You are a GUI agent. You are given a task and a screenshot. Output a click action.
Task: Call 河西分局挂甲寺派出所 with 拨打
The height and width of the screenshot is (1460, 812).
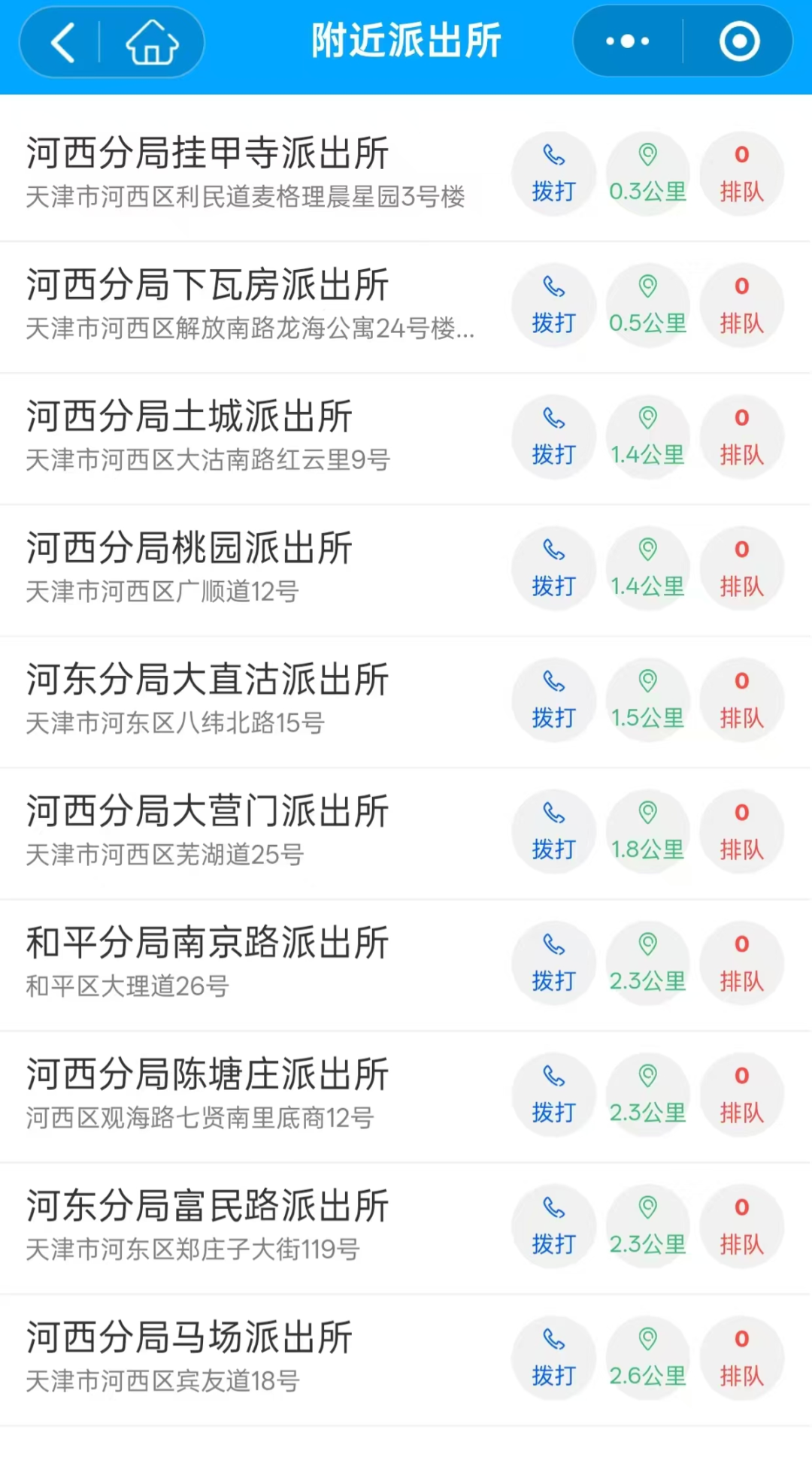point(554,174)
